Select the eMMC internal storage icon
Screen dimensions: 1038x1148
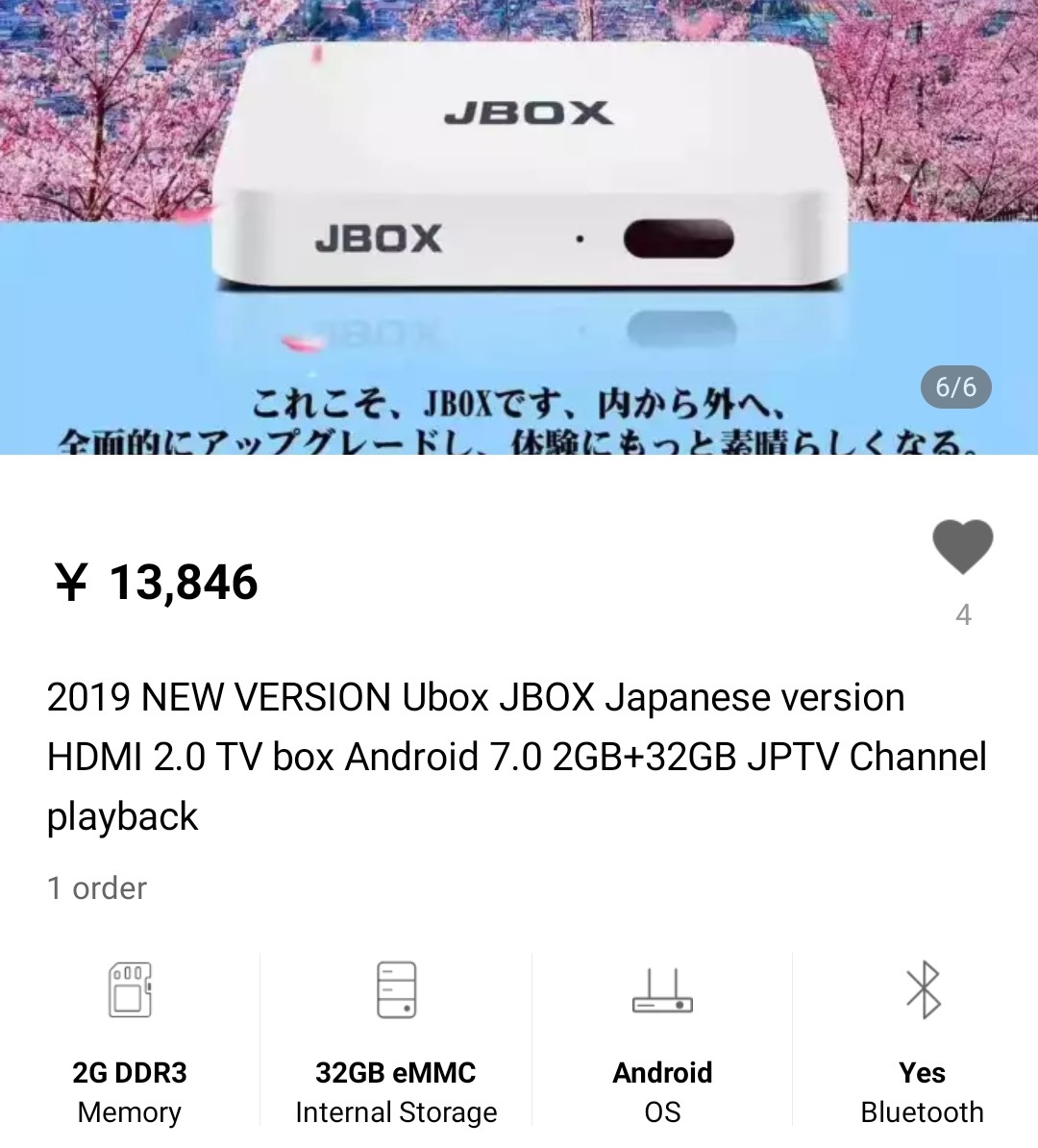coord(395,990)
